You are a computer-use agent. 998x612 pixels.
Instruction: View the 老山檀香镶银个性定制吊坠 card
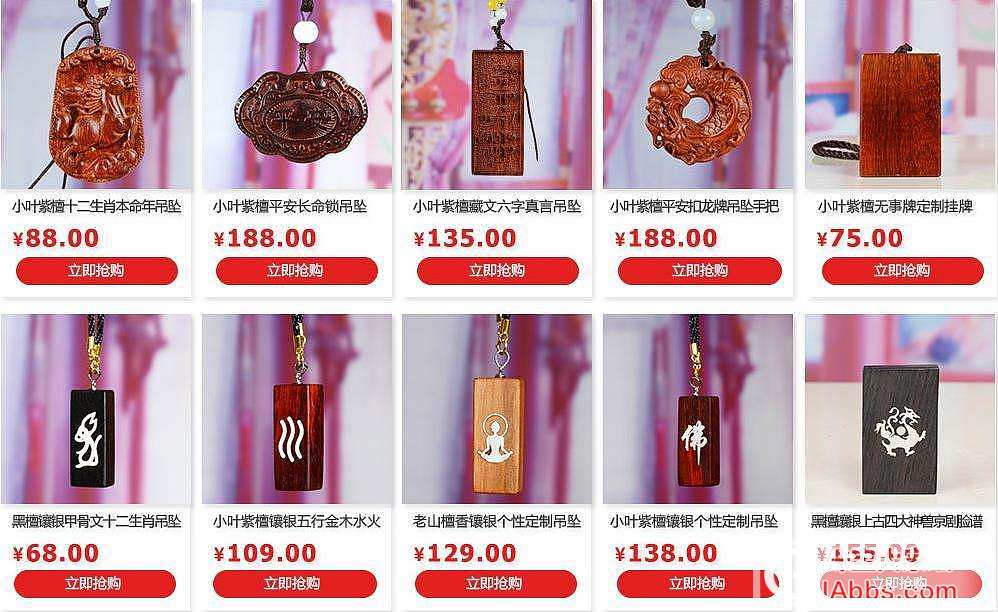(497, 410)
